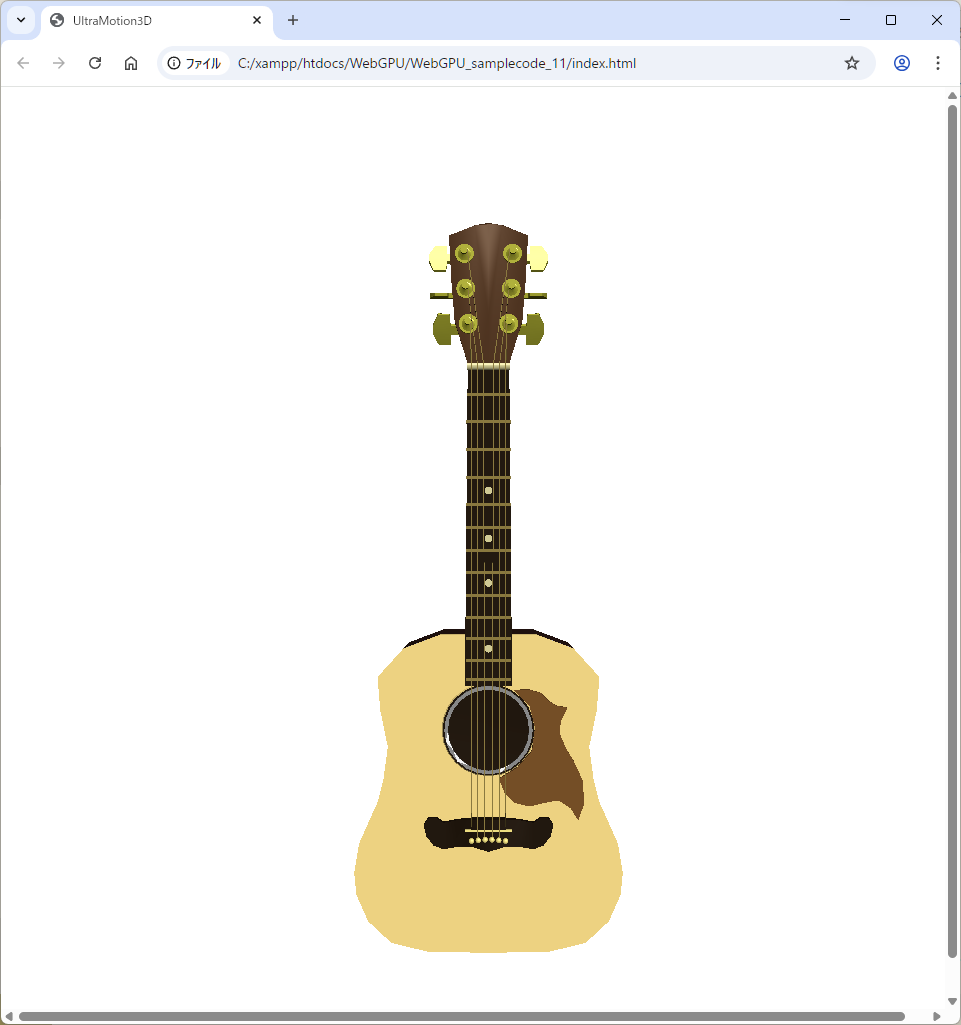Image resolution: width=961 pixels, height=1025 pixels.
Task: Maximize the browser window
Action: [891, 20]
